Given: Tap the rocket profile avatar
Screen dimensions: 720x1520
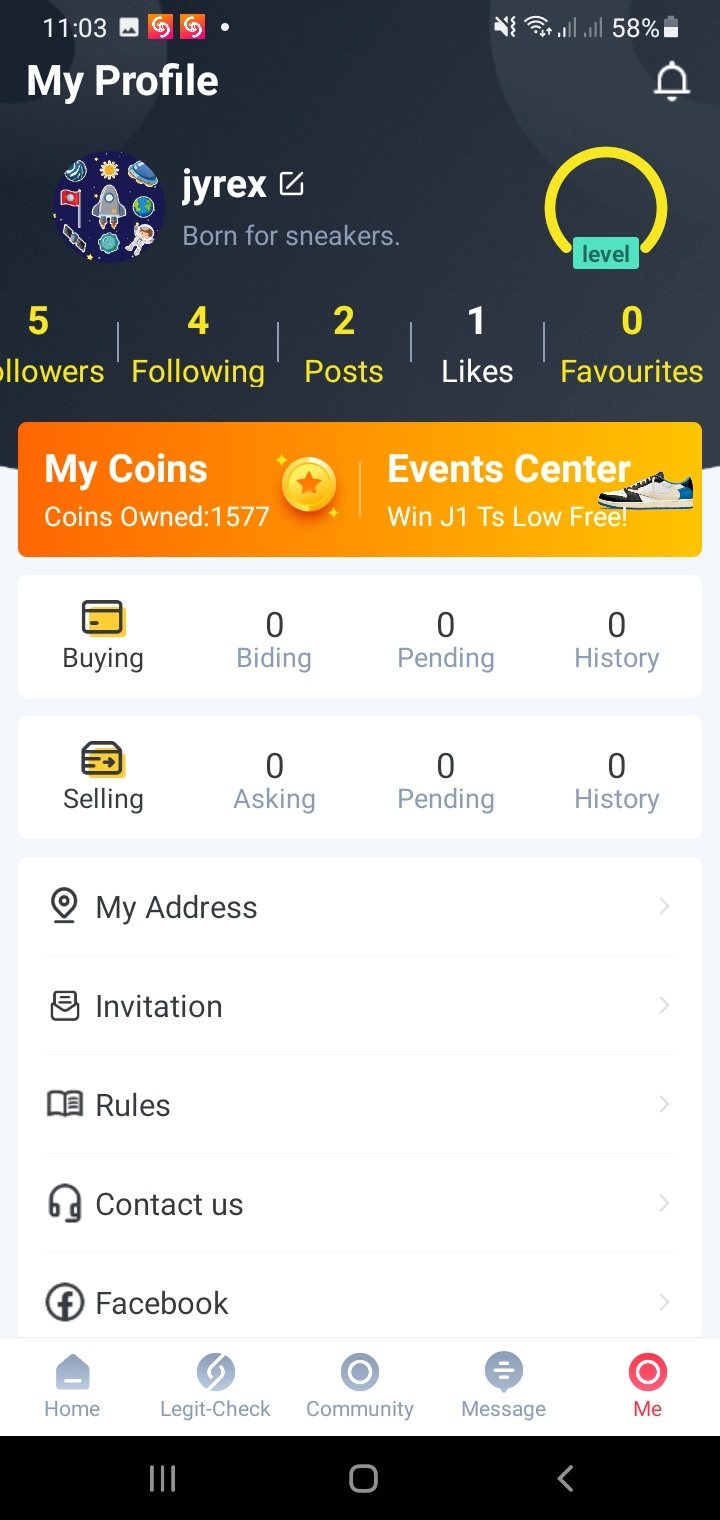Looking at the screenshot, I should click(x=107, y=207).
